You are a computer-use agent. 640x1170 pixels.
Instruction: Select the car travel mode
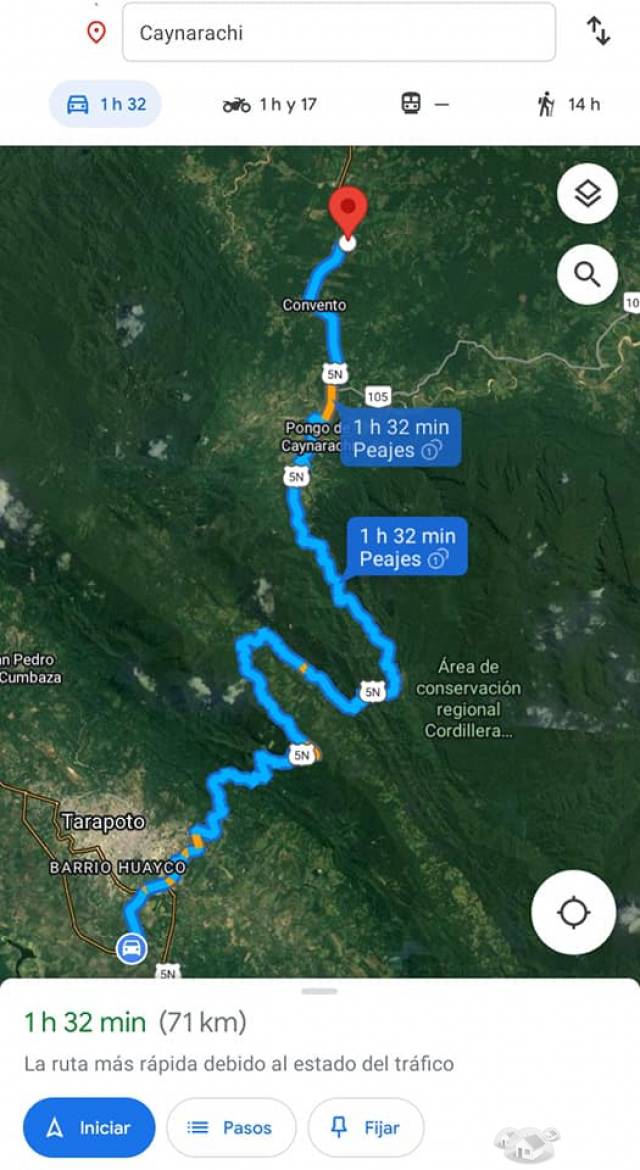point(105,104)
